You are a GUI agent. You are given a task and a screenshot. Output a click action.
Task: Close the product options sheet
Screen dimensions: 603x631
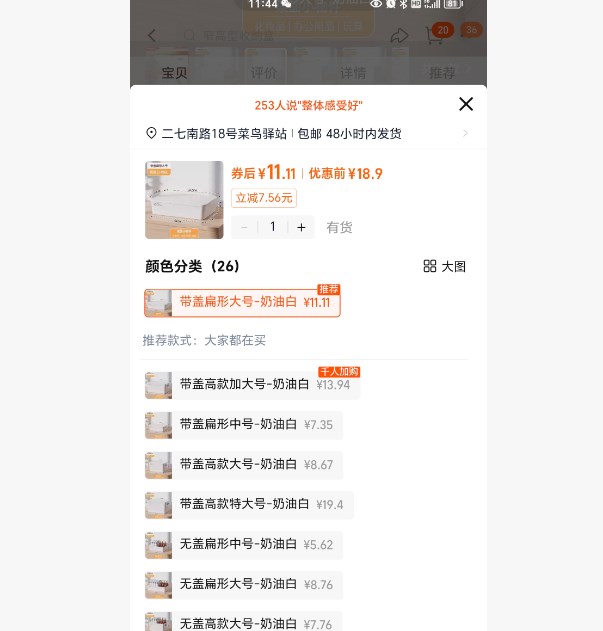pos(466,104)
